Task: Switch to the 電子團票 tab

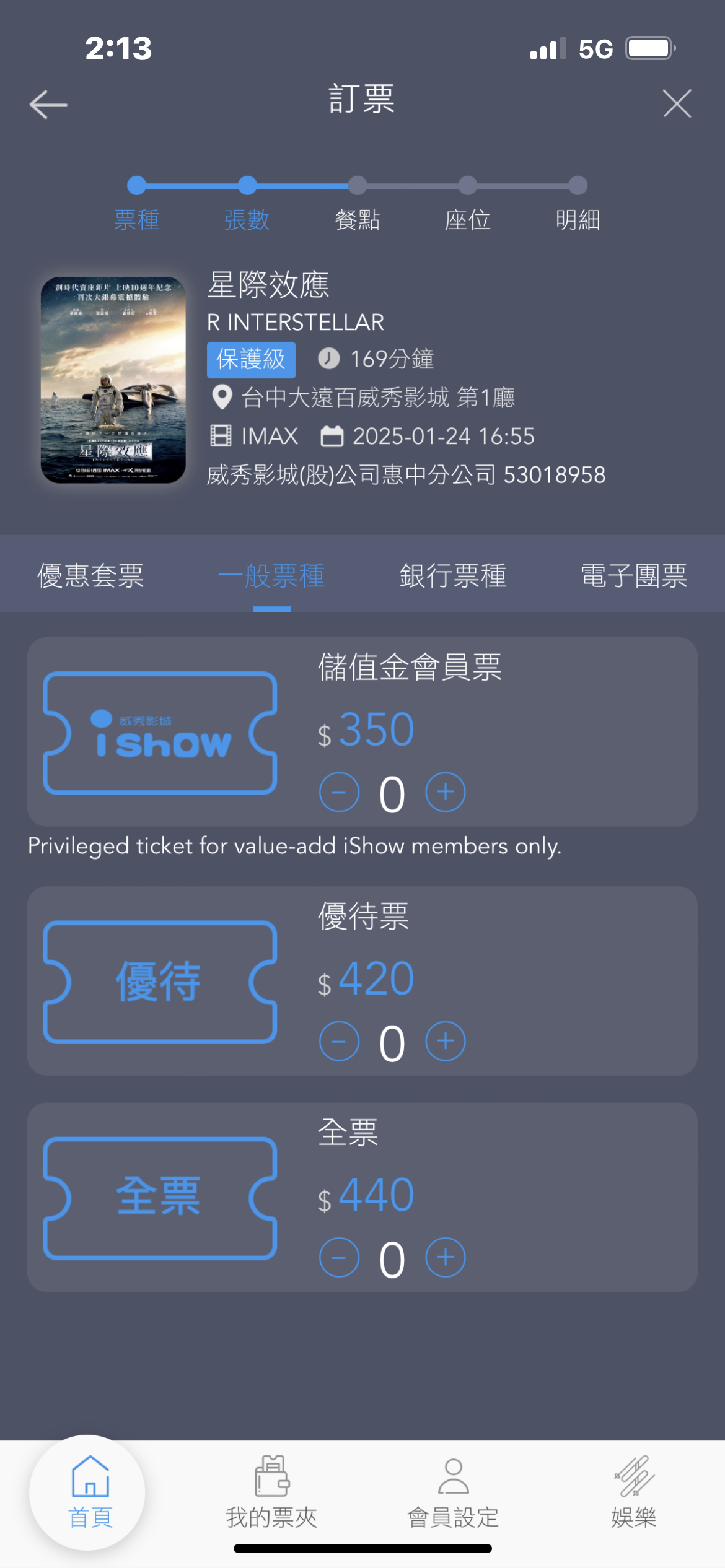Action: tap(634, 576)
